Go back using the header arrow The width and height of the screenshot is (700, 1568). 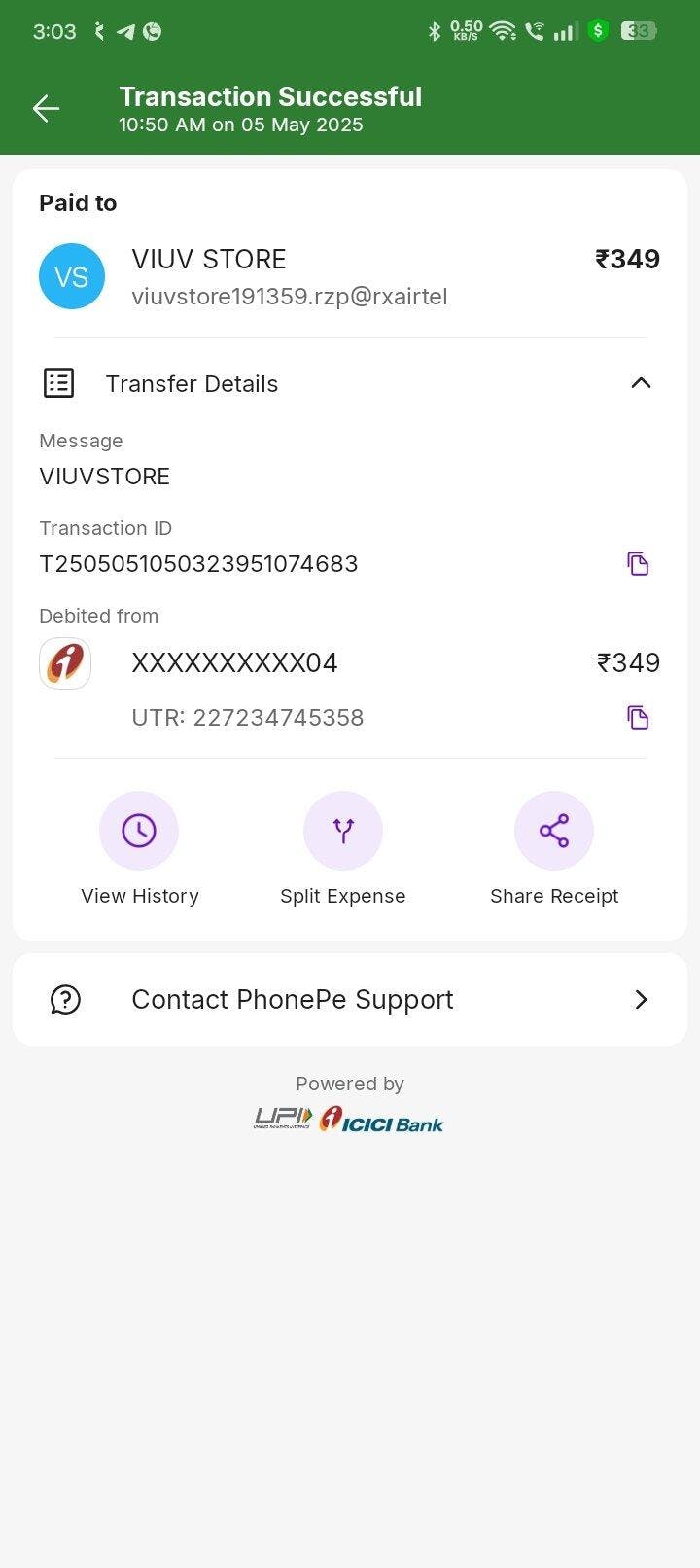pos(47,108)
